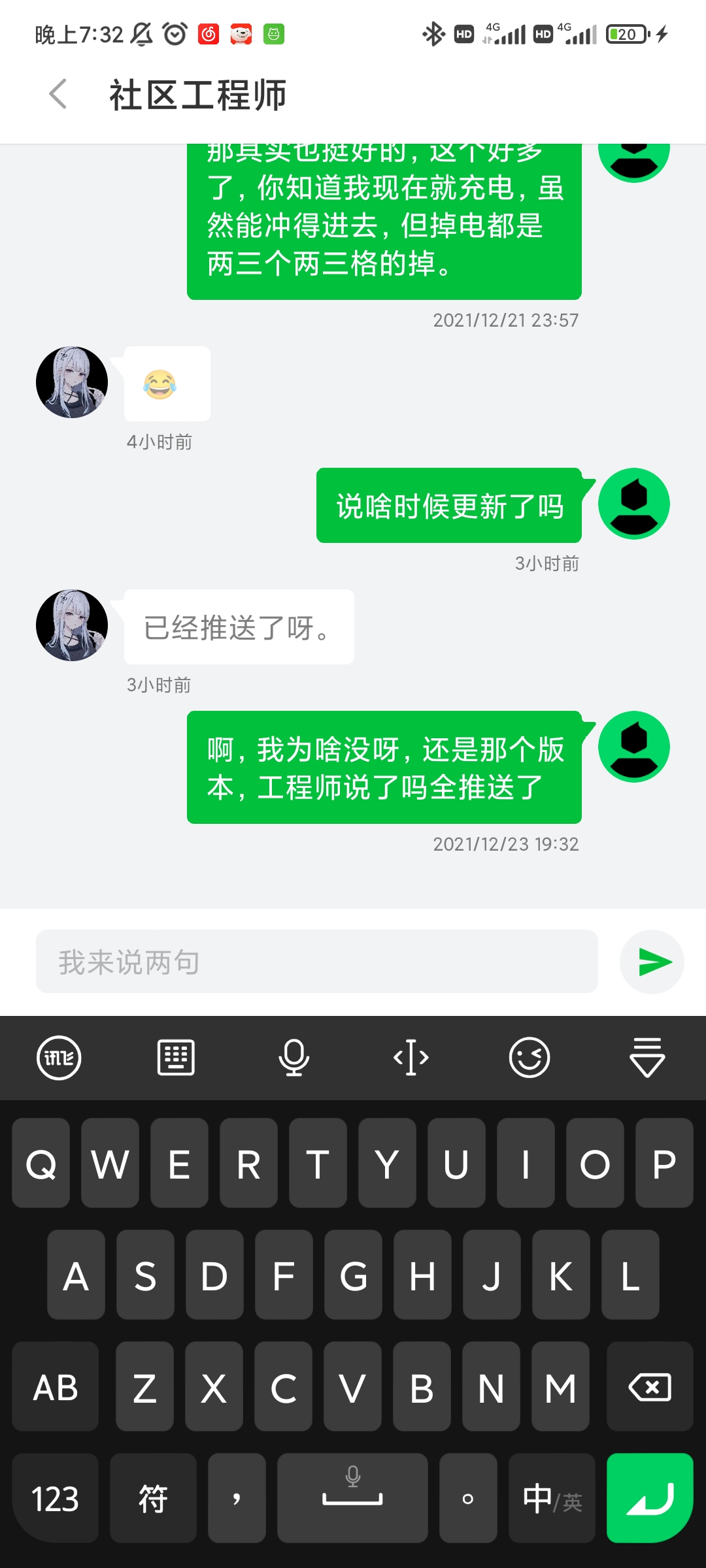Tap the backspace key
Screen dimensions: 706x1568
pos(650,1386)
